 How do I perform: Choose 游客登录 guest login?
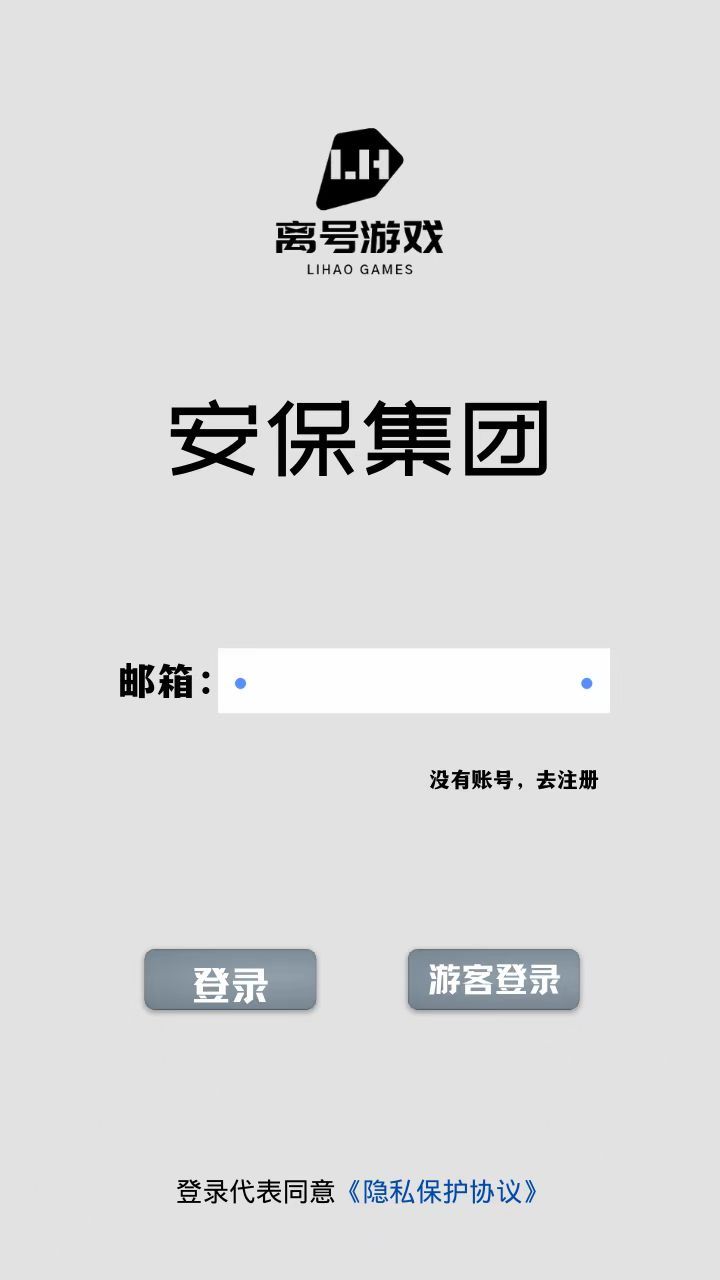coord(494,980)
